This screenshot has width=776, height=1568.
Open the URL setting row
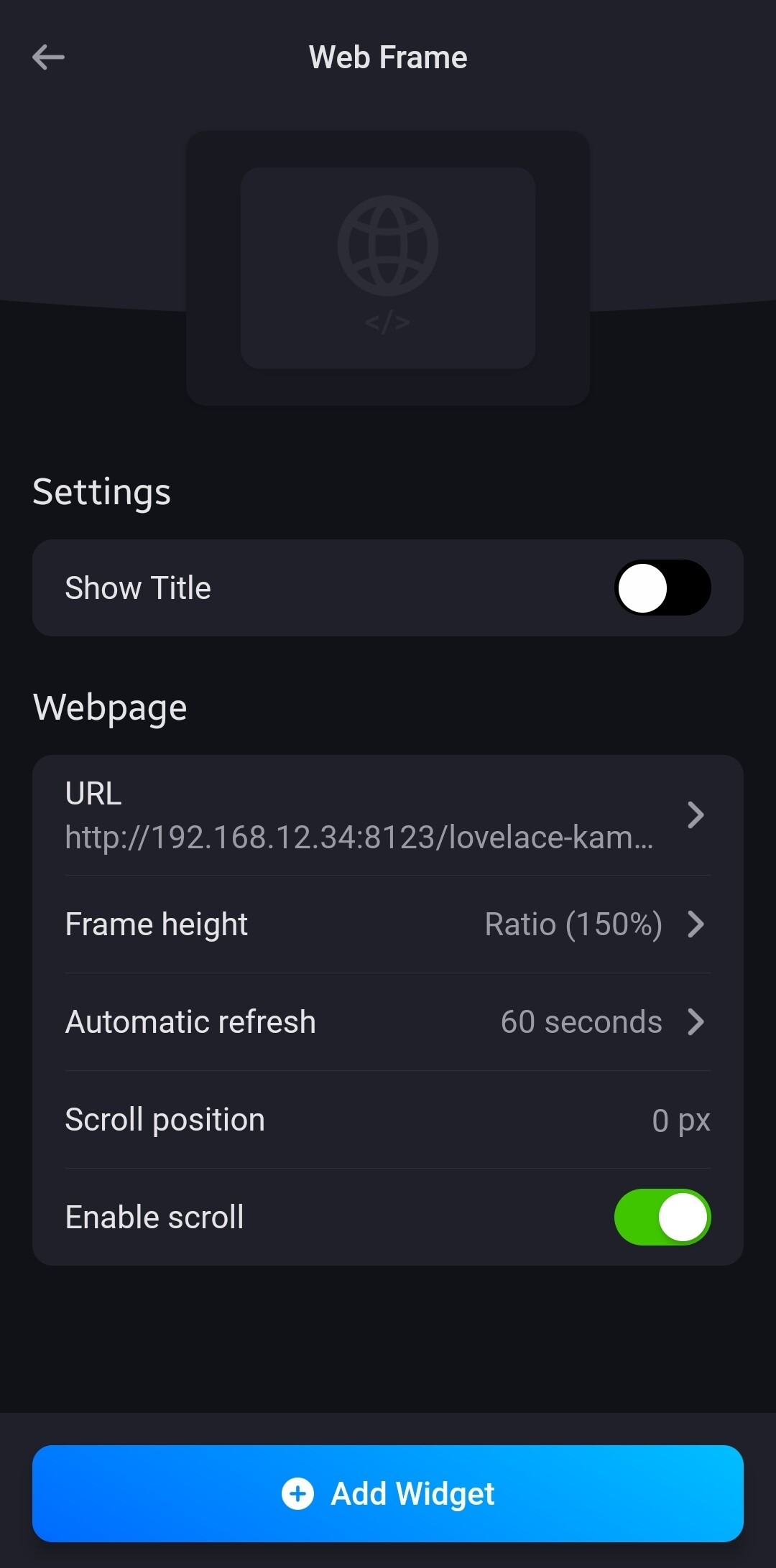pos(387,815)
